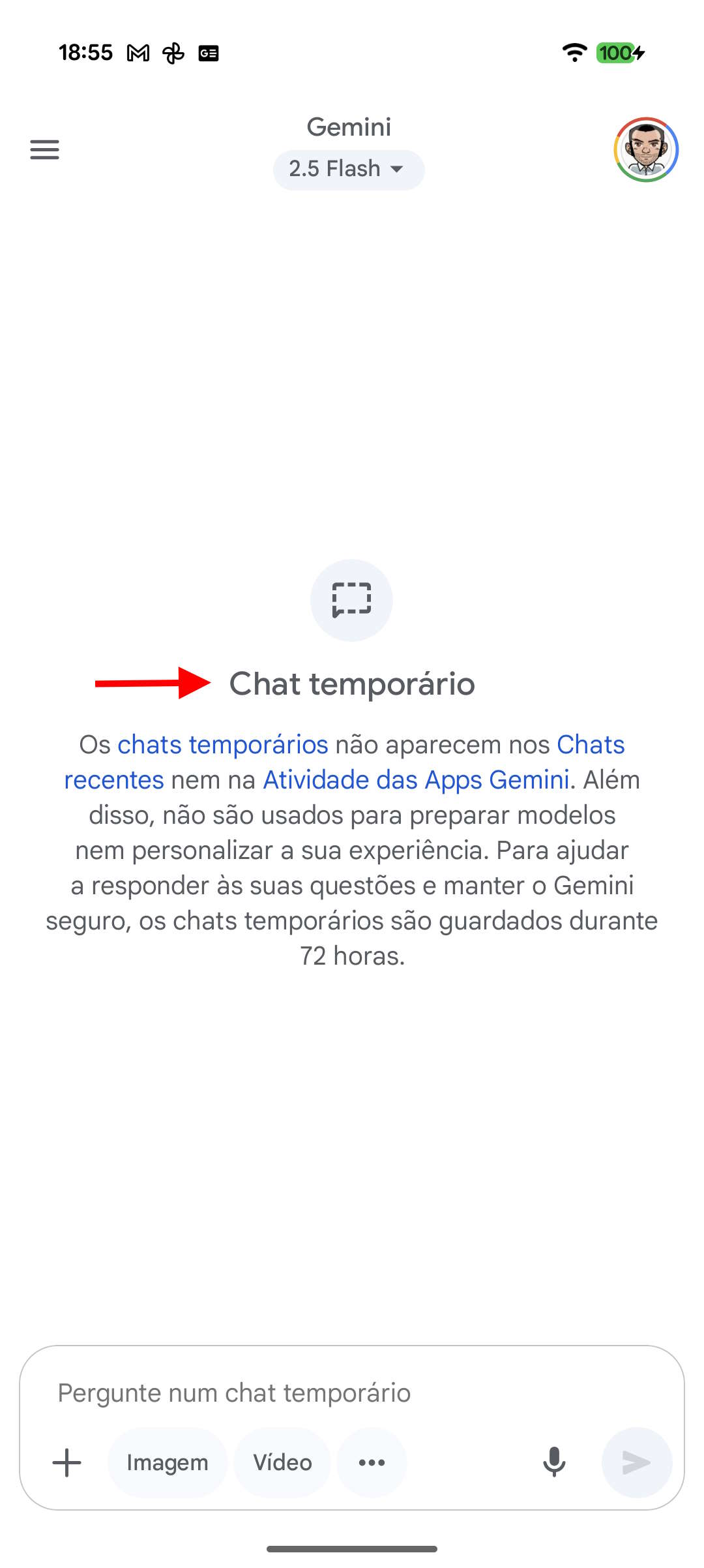704x1568 pixels.
Task: Tap the plus icon to add attachments
Action: pos(66,1463)
